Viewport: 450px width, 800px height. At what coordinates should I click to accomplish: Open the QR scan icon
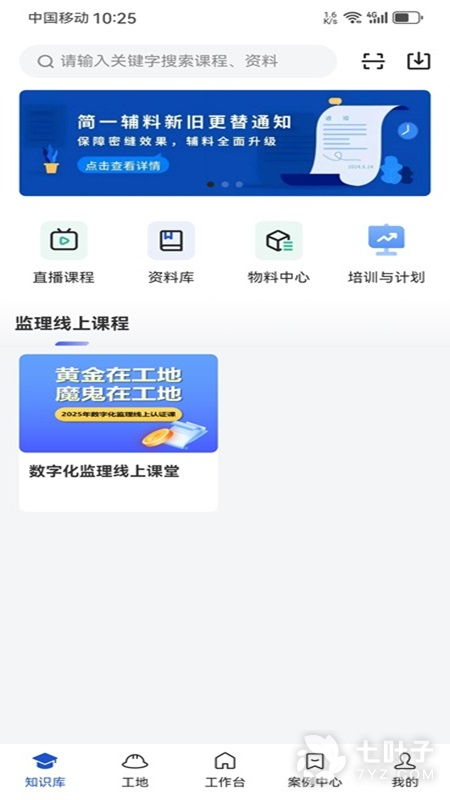[373, 61]
